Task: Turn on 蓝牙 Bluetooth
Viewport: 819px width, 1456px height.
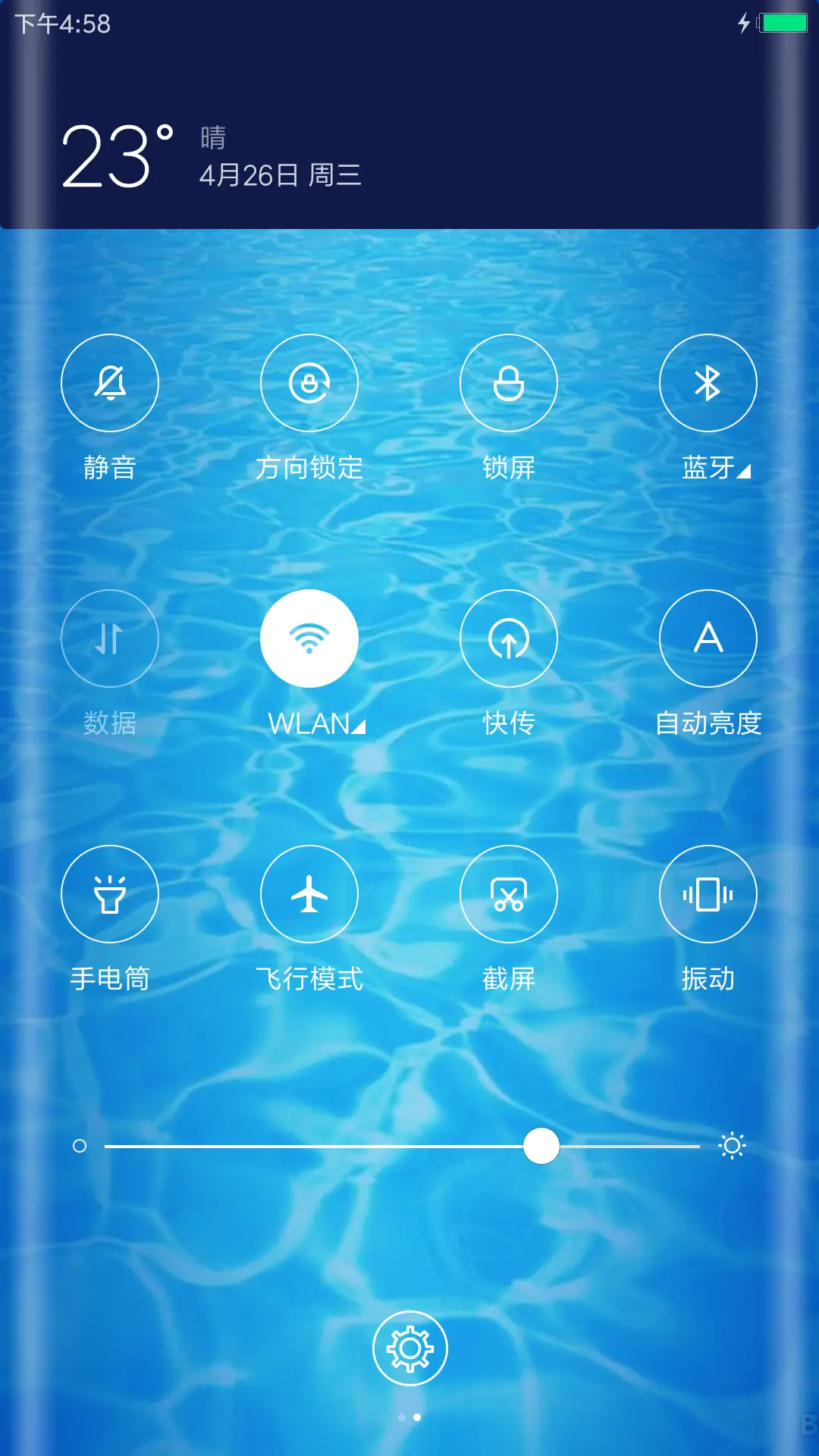Action: [x=708, y=383]
